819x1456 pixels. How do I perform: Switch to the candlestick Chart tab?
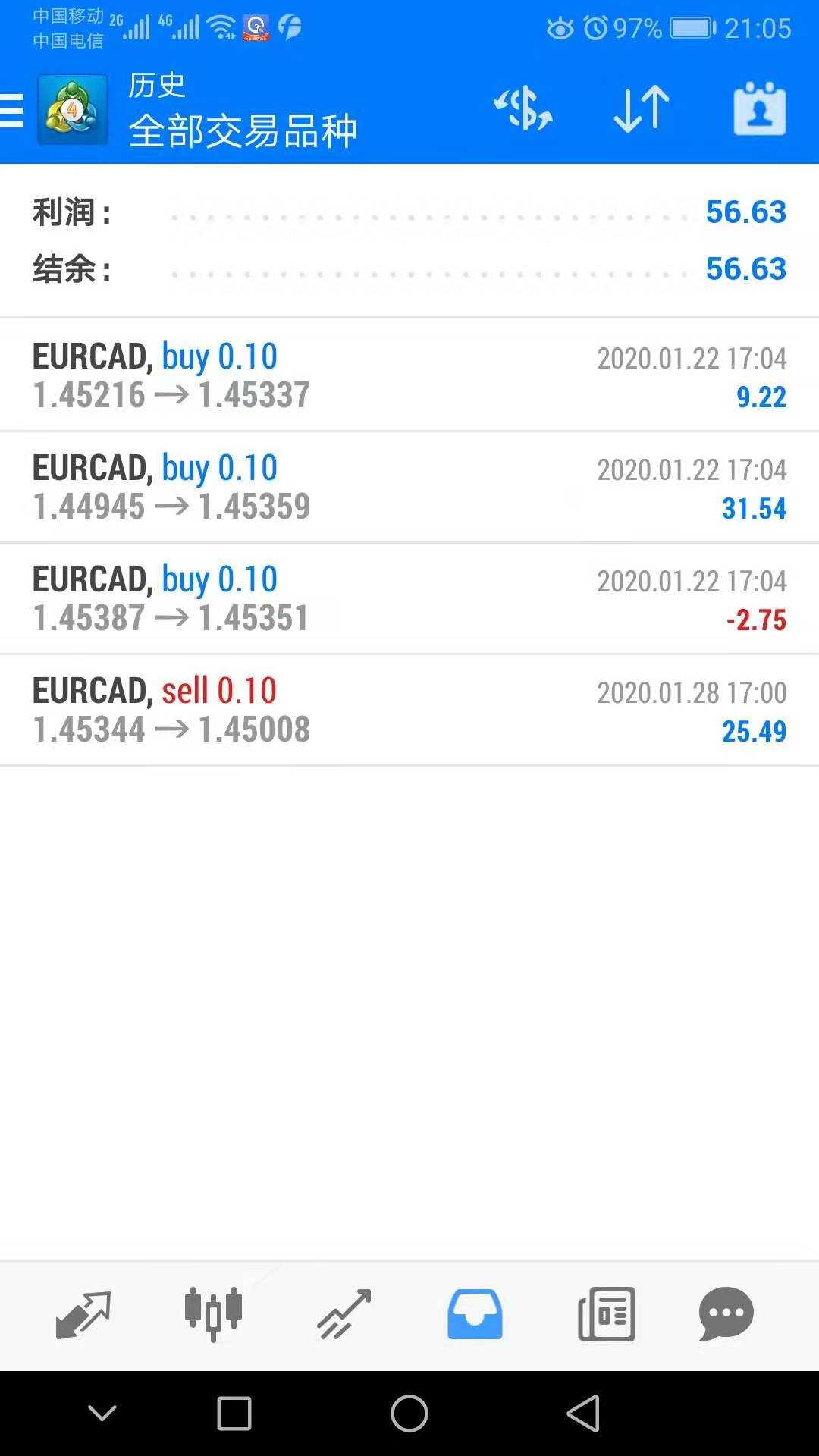click(213, 1314)
